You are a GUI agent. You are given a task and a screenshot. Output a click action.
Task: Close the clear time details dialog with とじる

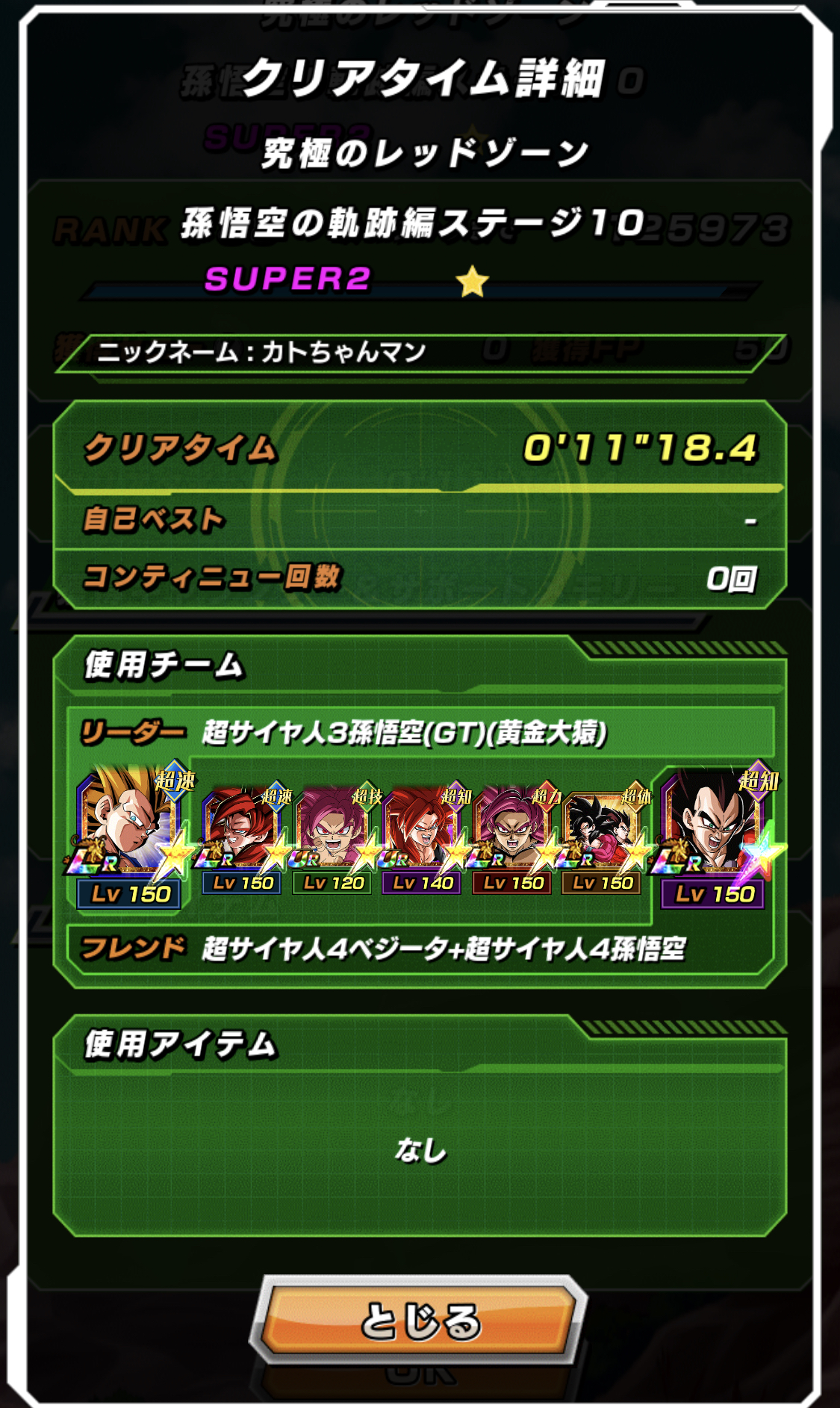click(420, 1320)
